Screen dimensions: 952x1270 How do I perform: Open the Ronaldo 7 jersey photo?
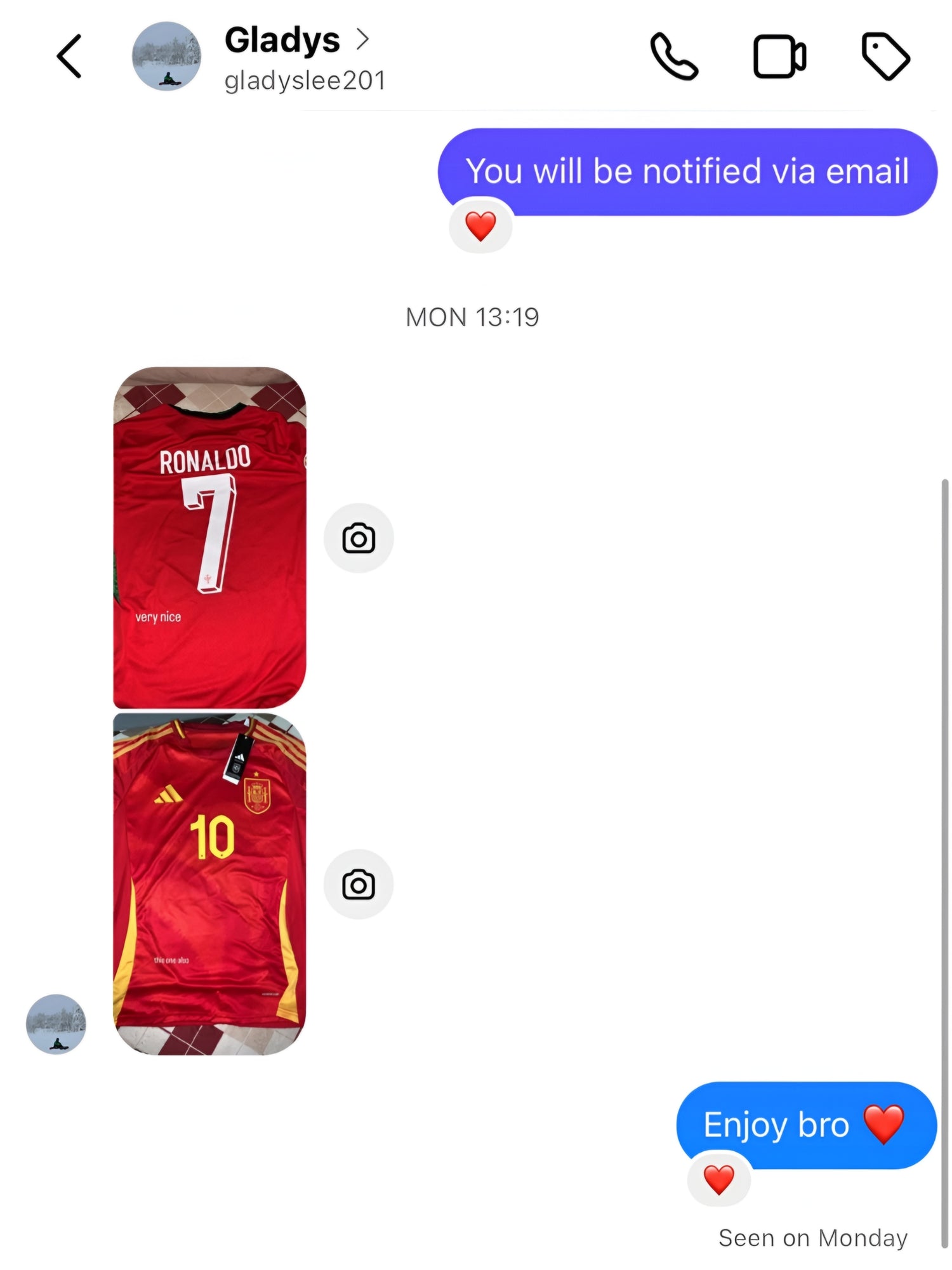pyautogui.click(x=209, y=537)
